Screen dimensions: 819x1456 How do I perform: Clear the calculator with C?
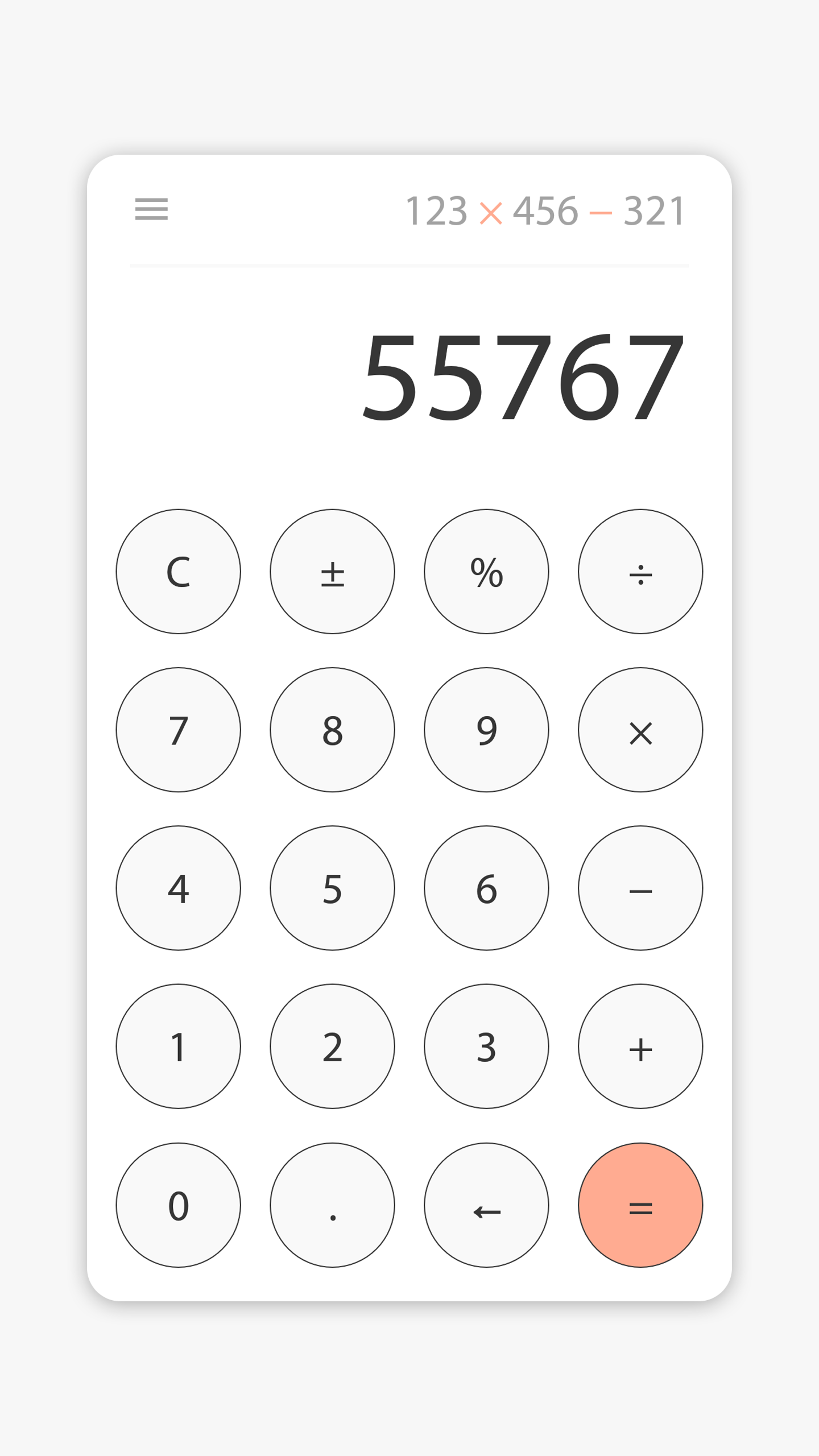coord(178,573)
